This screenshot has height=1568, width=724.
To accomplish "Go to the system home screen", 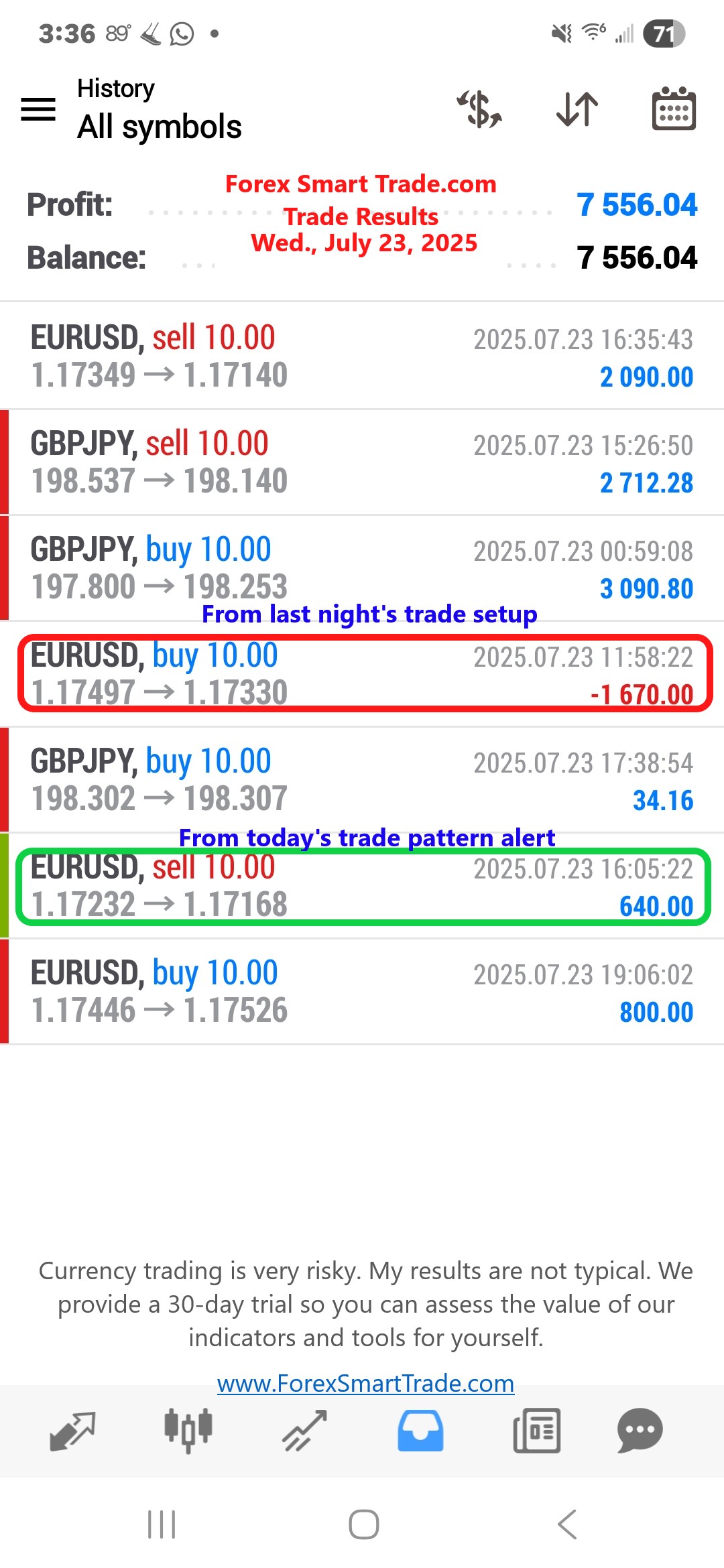I will point(363,1524).
